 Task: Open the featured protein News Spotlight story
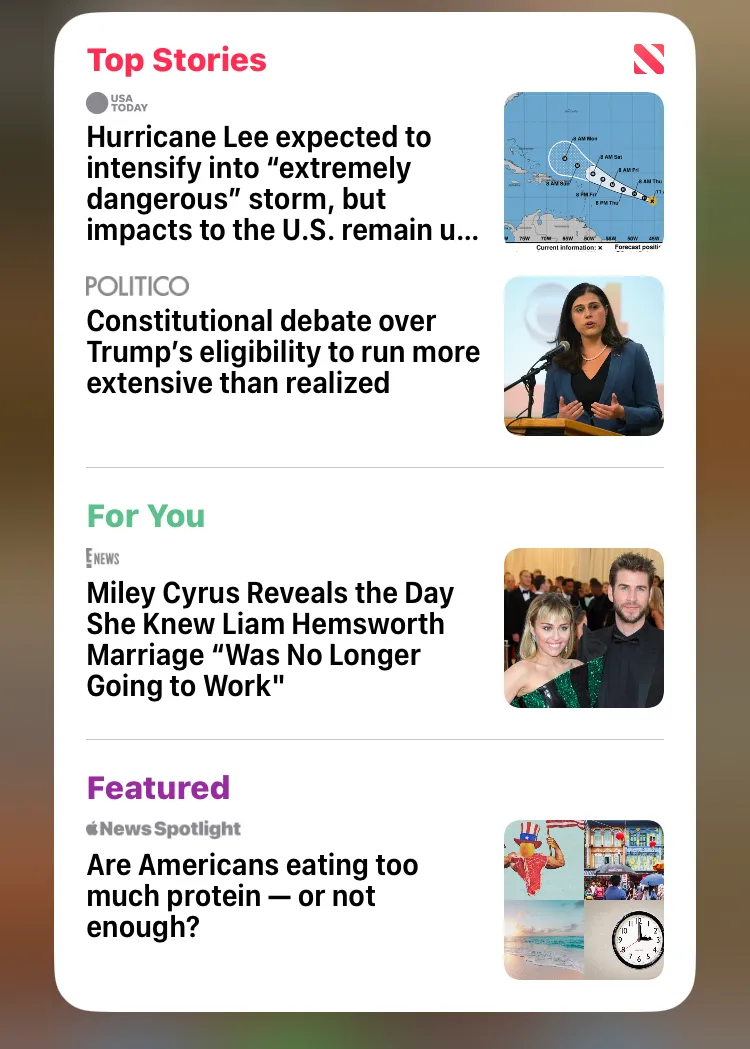(x=375, y=900)
